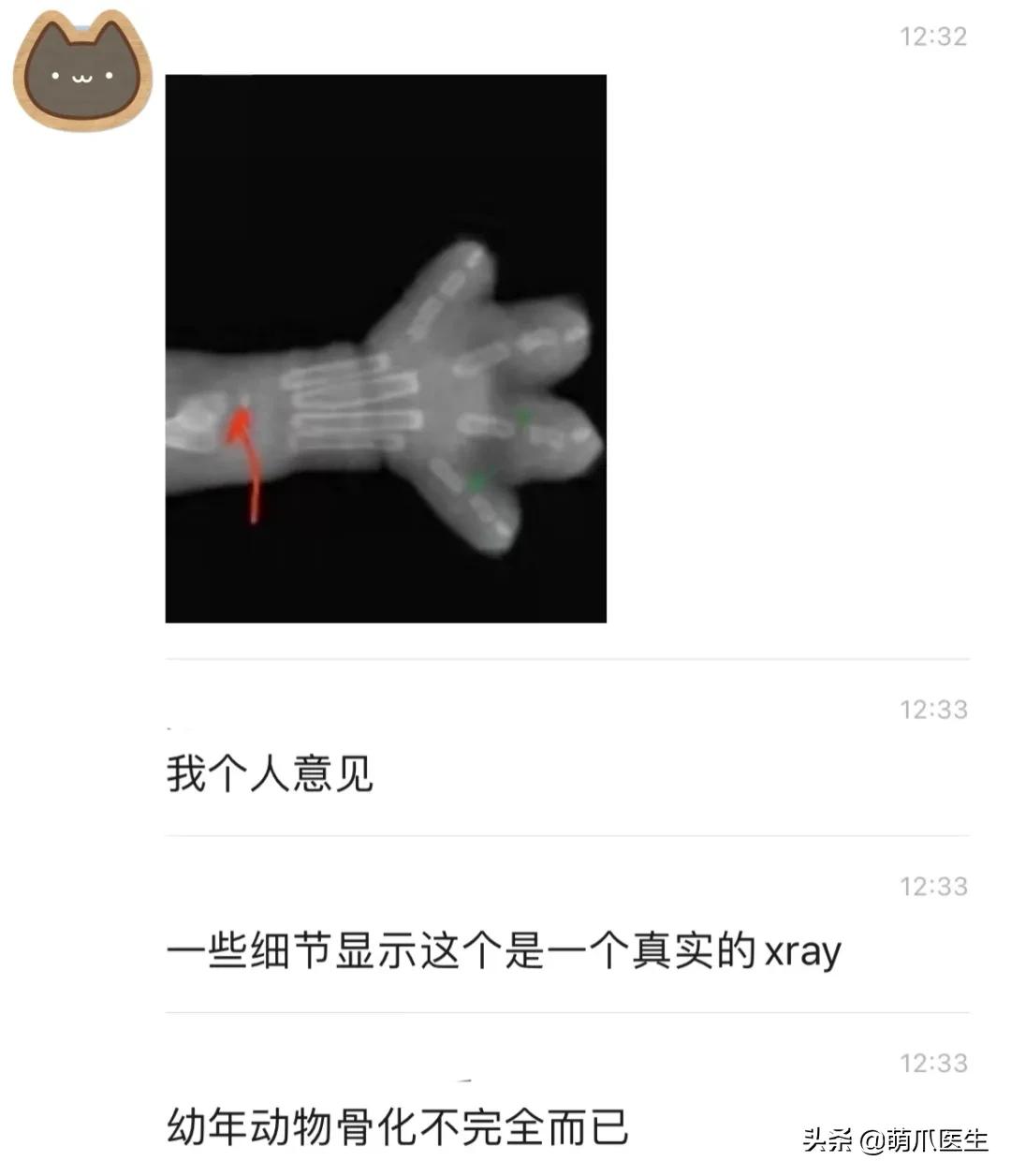Click the 12:32 timestamp above the image
The height and width of the screenshot is (1176, 1011).
(x=933, y=36)
